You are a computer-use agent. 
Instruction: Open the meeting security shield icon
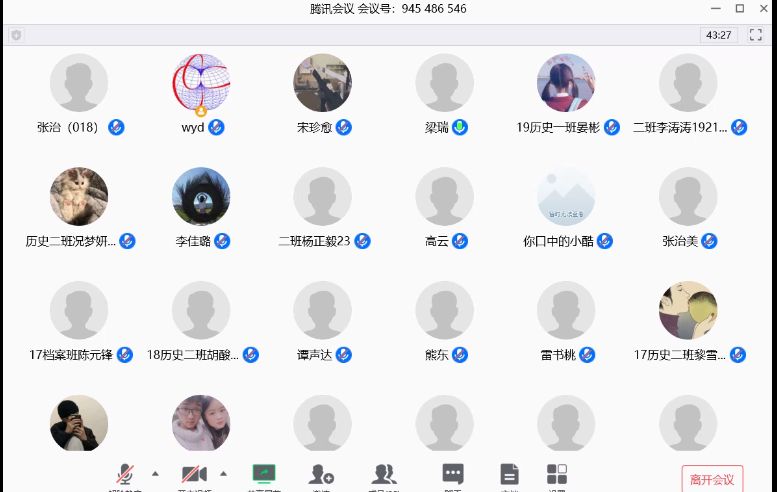tap(16, 35)
